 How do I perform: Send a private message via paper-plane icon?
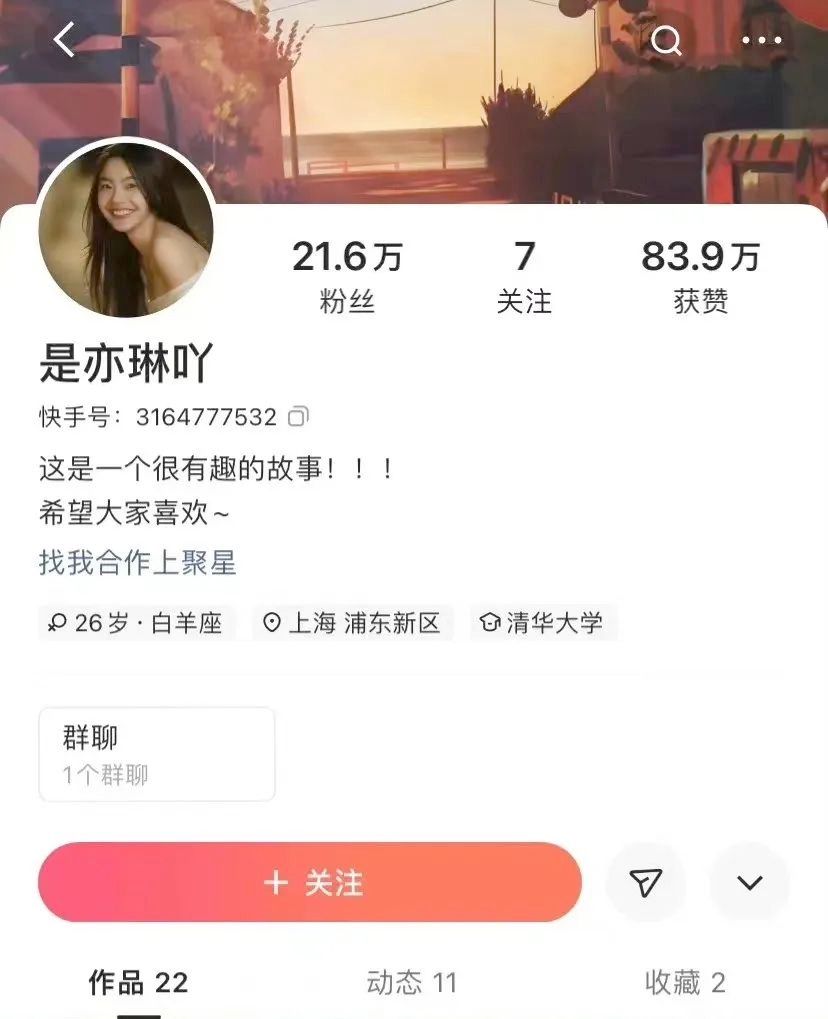tap(646, 882)
